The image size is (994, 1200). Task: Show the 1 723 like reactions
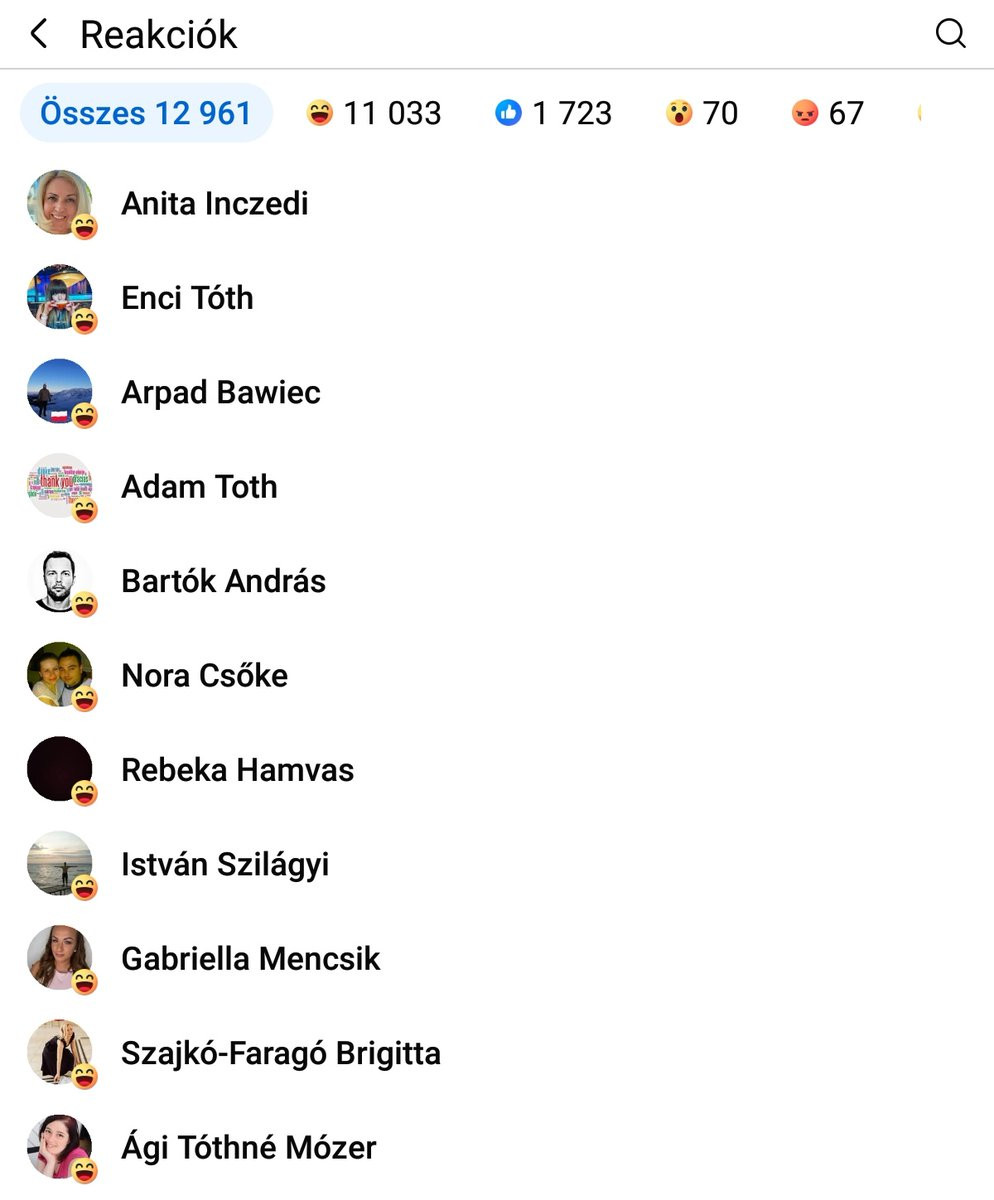pos(553,113)
